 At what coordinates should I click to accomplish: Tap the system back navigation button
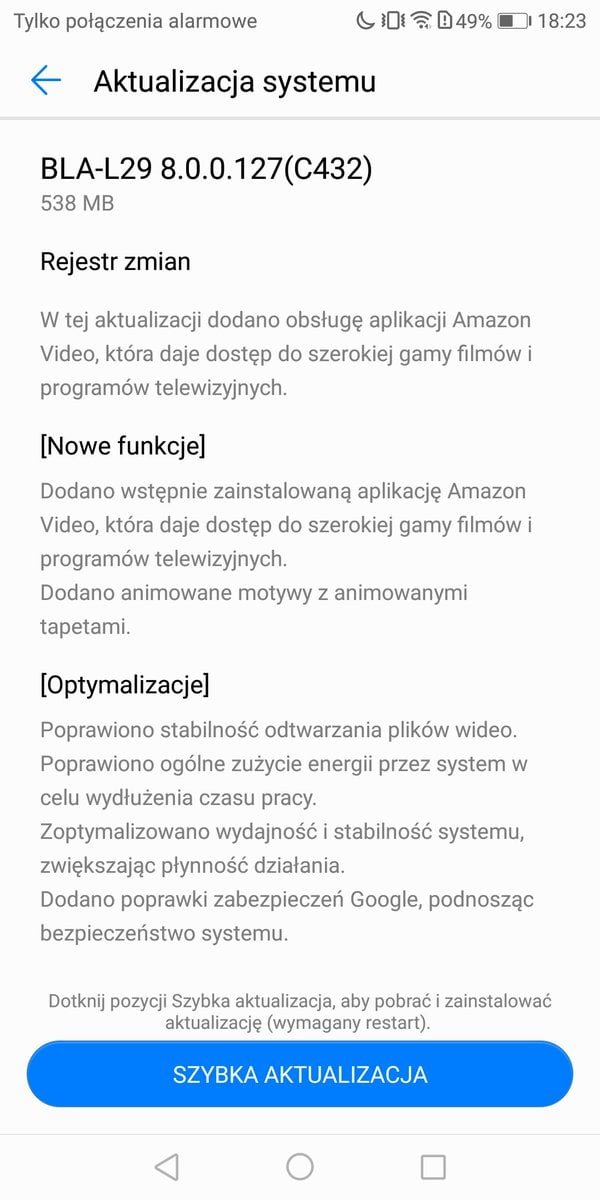coord(167,1166)
